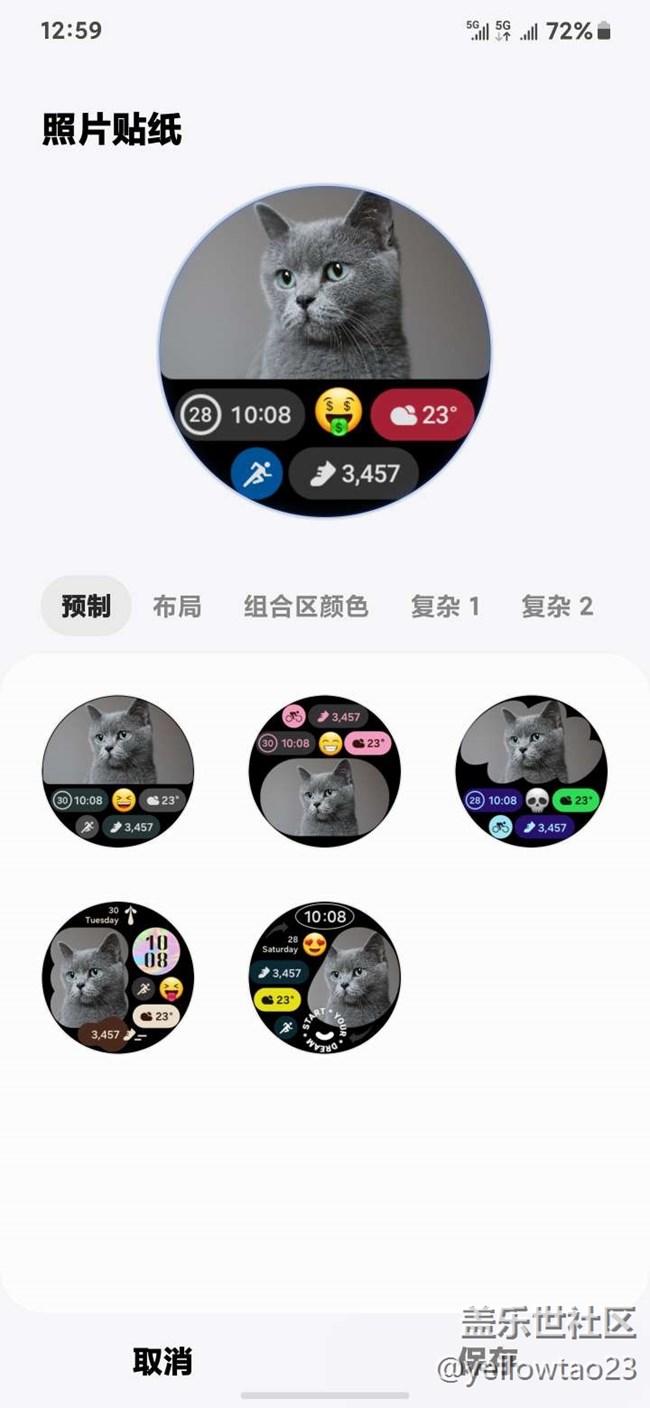Select the 预制 tab
Viewport: 650px width, 1408px height.
click(86, 606)
